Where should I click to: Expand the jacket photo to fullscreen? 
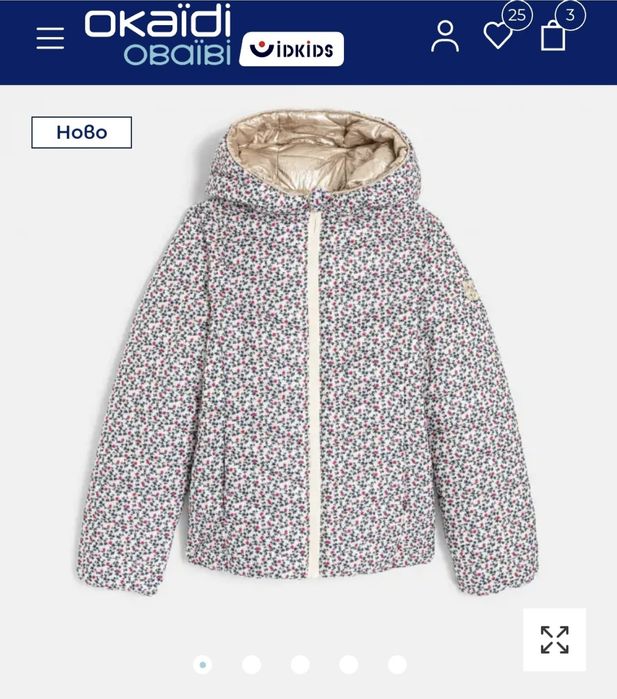(x=554, y=639)
